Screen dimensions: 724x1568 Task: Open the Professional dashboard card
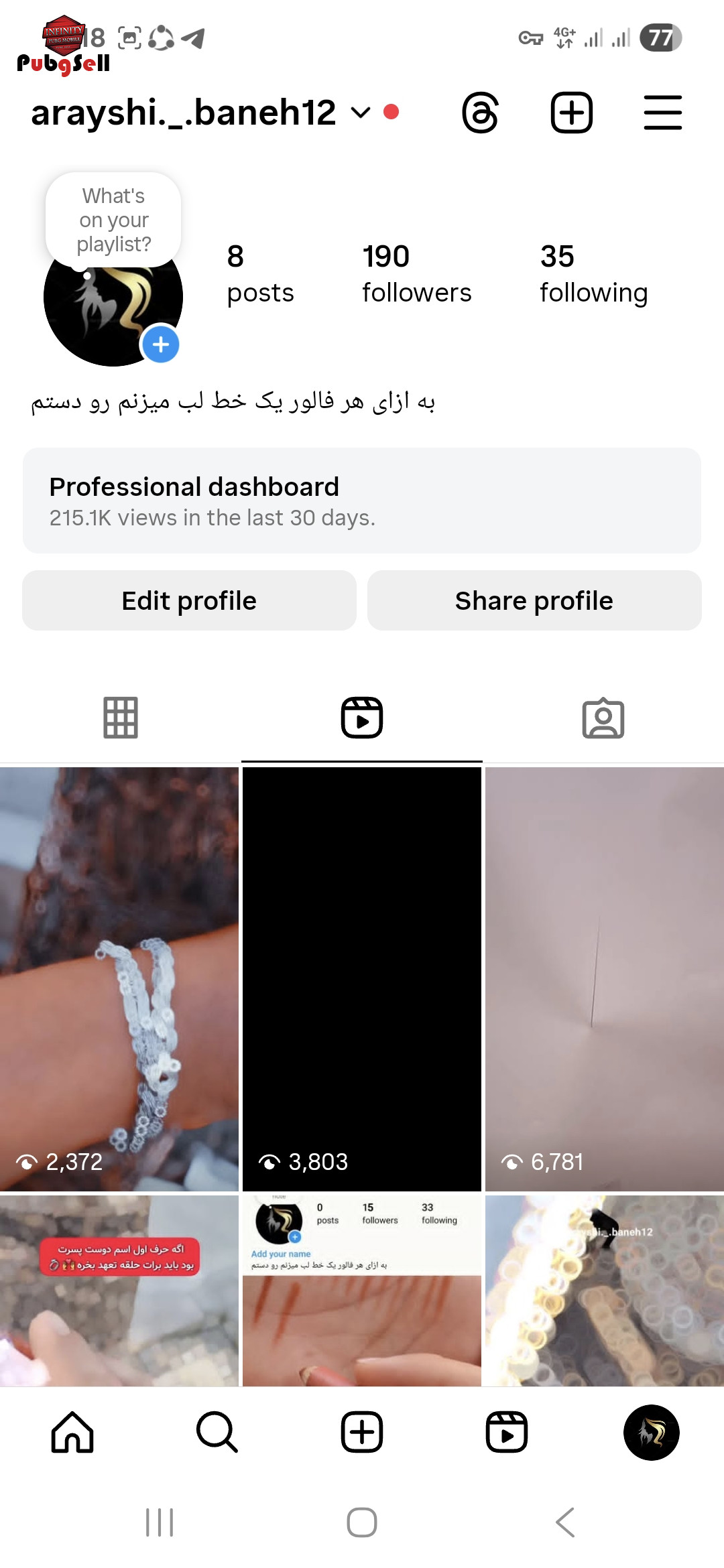(362, 501)
